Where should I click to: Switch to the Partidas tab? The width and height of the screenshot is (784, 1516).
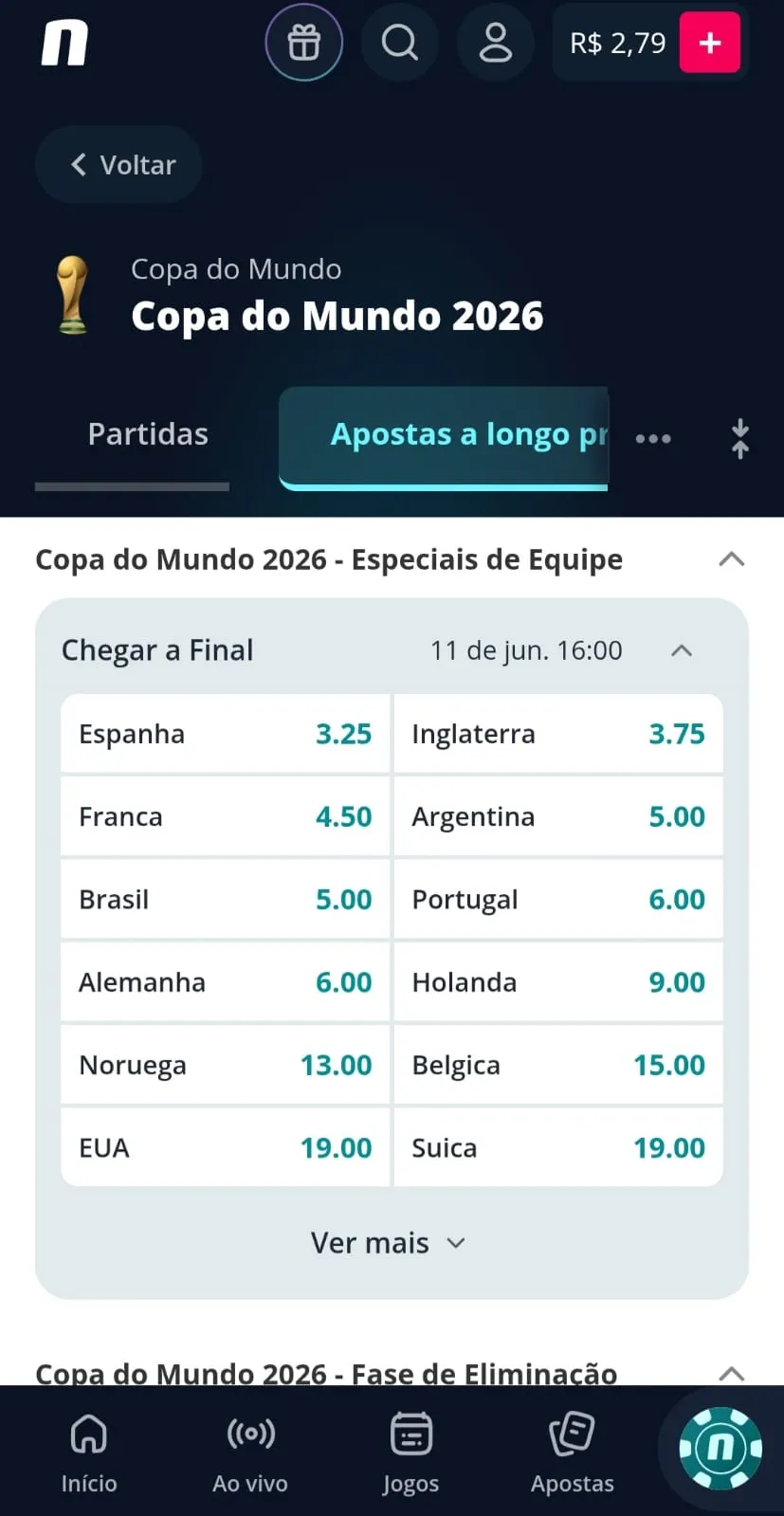[148, 433]
